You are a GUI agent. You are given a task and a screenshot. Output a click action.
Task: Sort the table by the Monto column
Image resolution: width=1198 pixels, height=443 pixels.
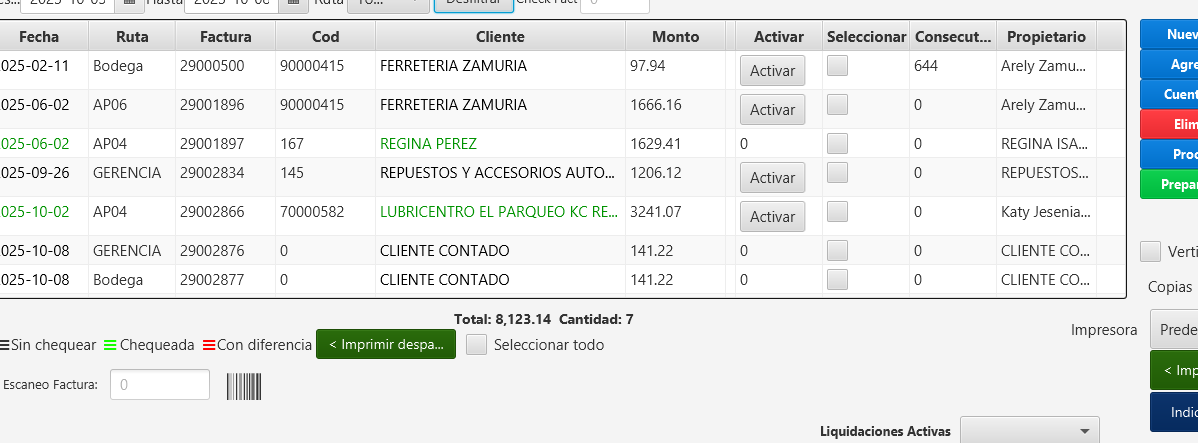point(675,37)
